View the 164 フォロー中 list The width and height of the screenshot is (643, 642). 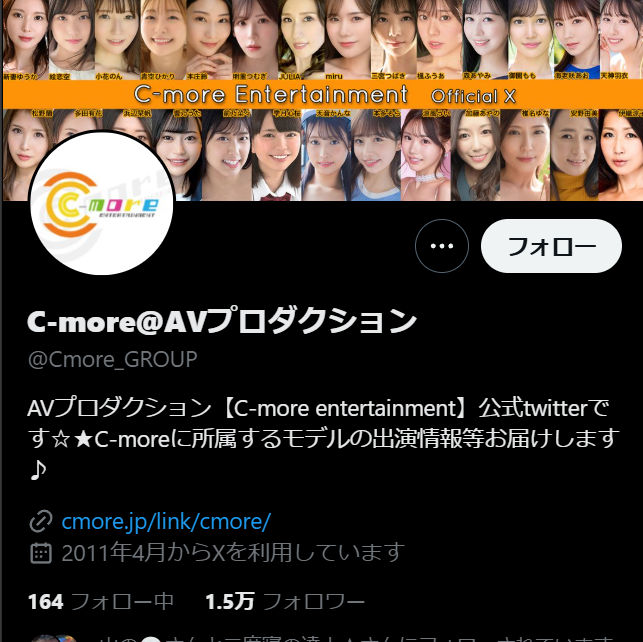pyautogui.click(x=101, y=601)
